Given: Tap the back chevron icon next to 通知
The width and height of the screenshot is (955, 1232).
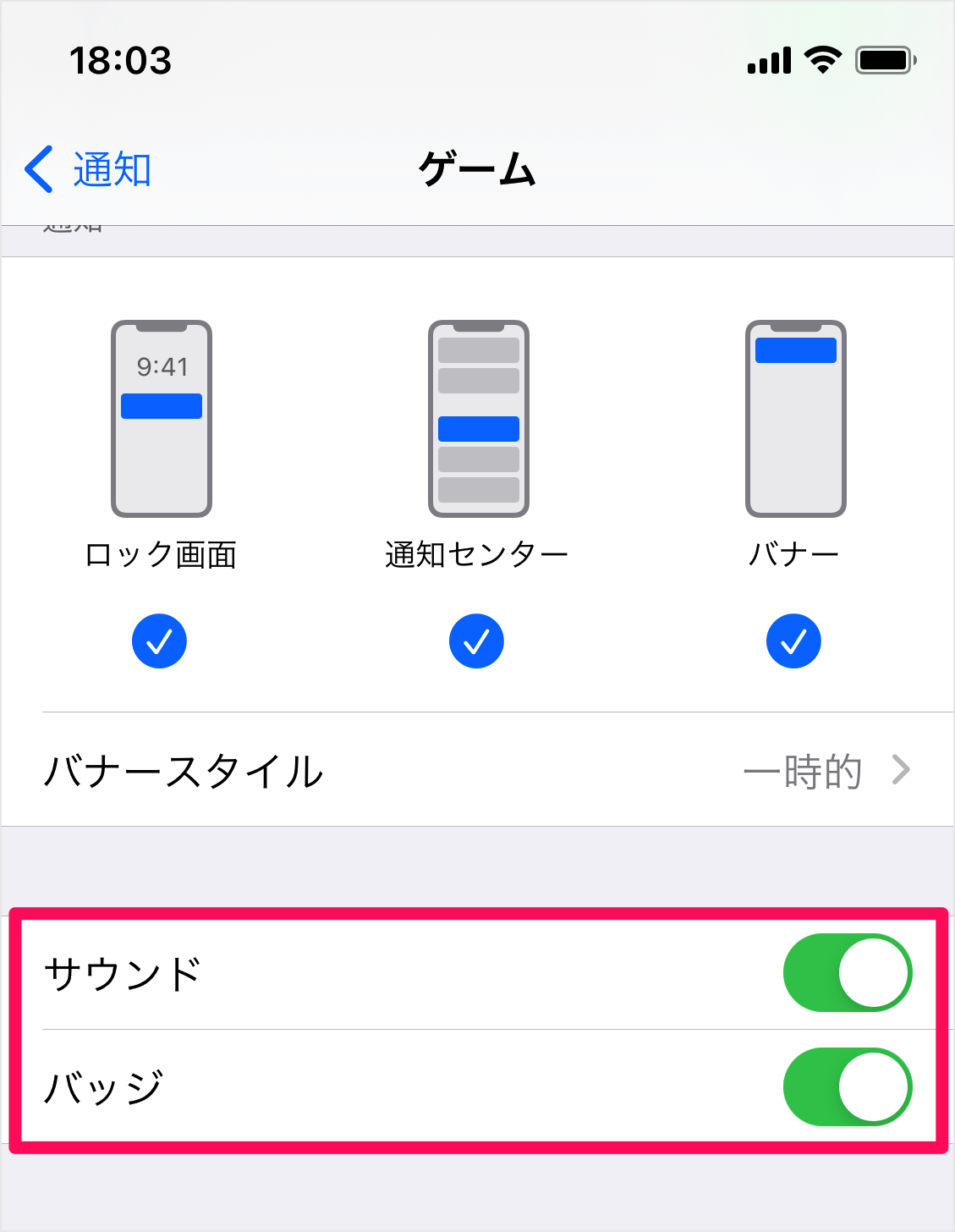Looking at the screenshot, I should [x=38, y=169].
